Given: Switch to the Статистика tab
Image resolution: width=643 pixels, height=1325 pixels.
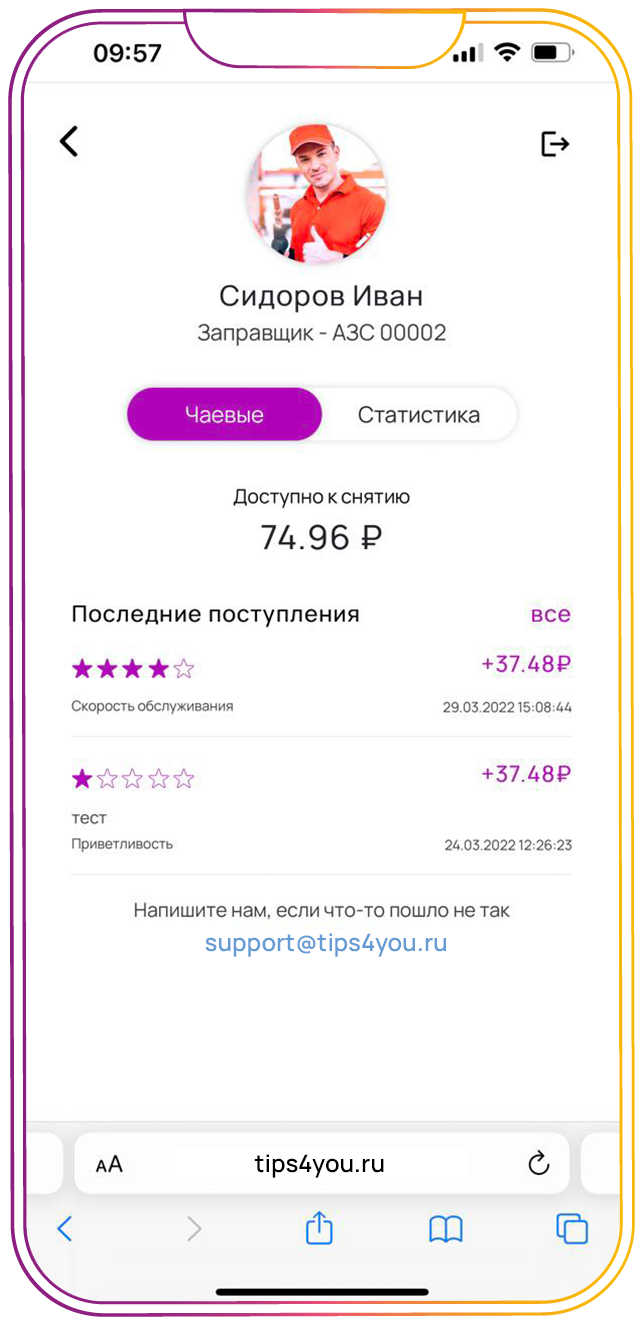Looking at the screenshot, I should pos(418,415).
